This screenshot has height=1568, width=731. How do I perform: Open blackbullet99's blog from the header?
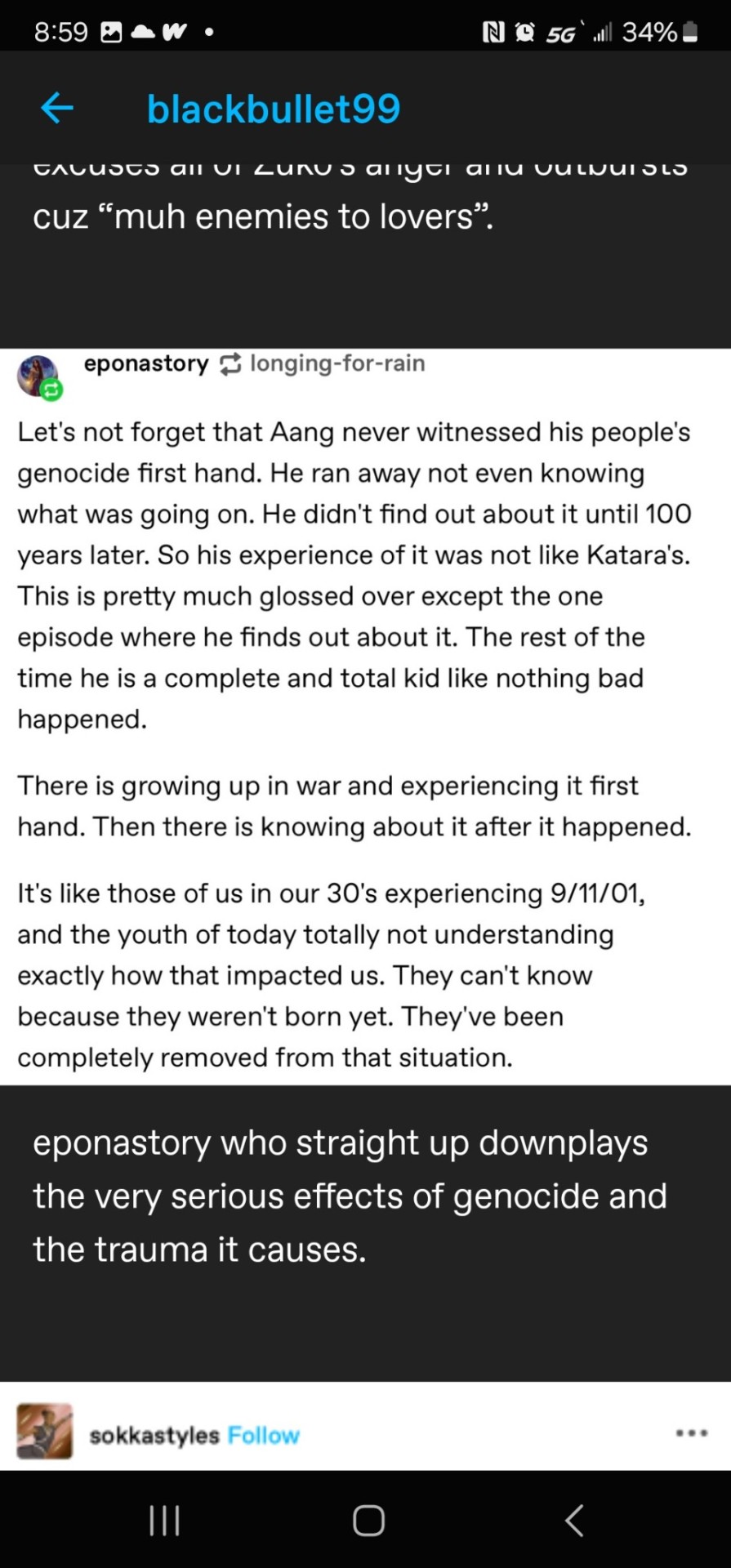pyautogui.click(x=274, y=109)
